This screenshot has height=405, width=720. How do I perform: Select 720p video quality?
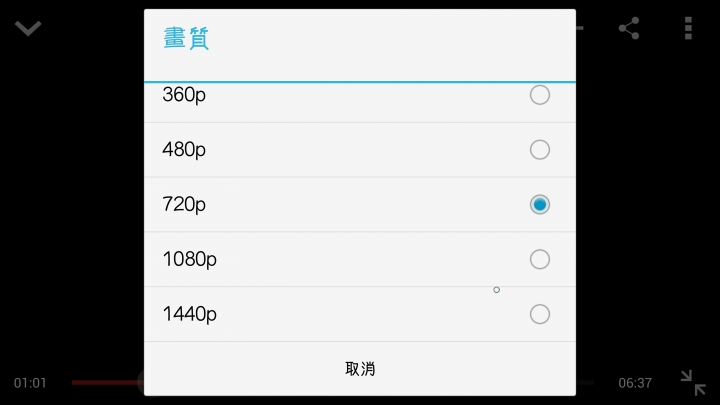click(359, 205)
